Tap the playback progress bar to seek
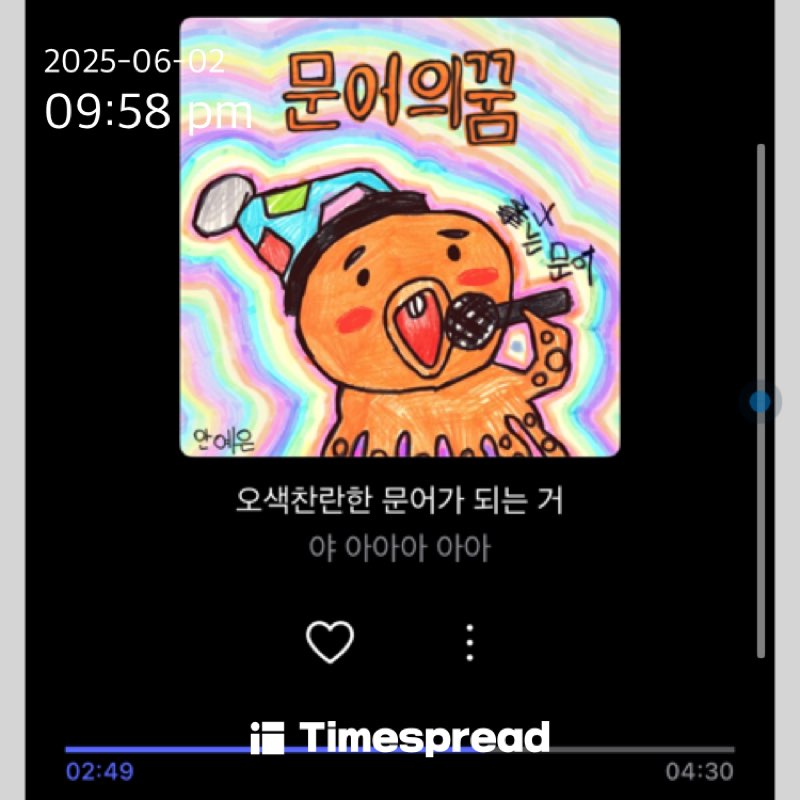Image resolution: width=800 pixels, height=800 pixels. pos(400,749)
